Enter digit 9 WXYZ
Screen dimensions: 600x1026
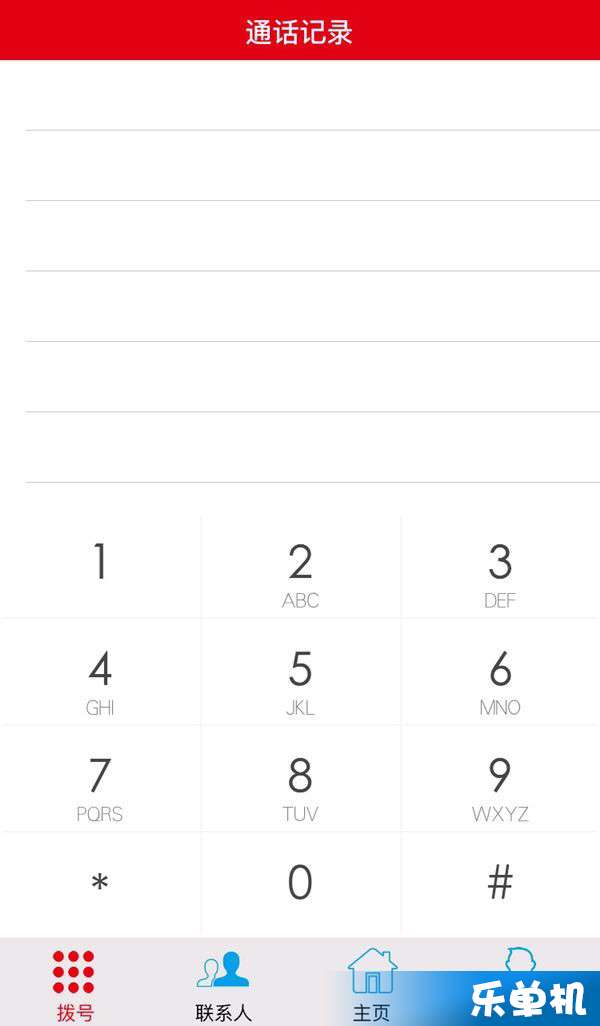[x=500, y=778]
